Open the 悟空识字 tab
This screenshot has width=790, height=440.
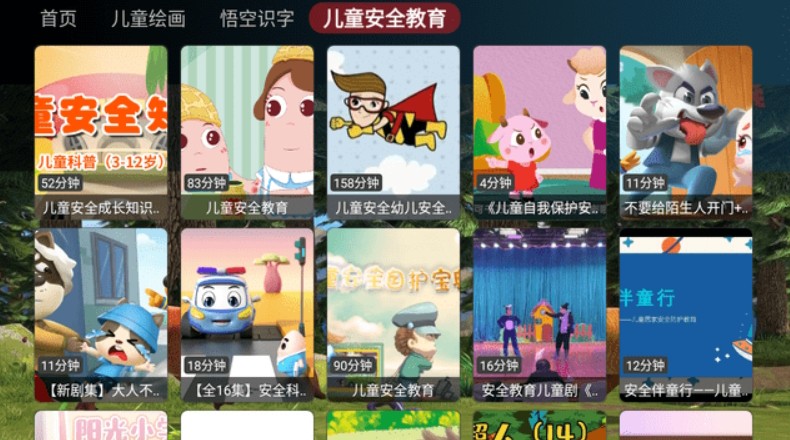coord(257,18)
